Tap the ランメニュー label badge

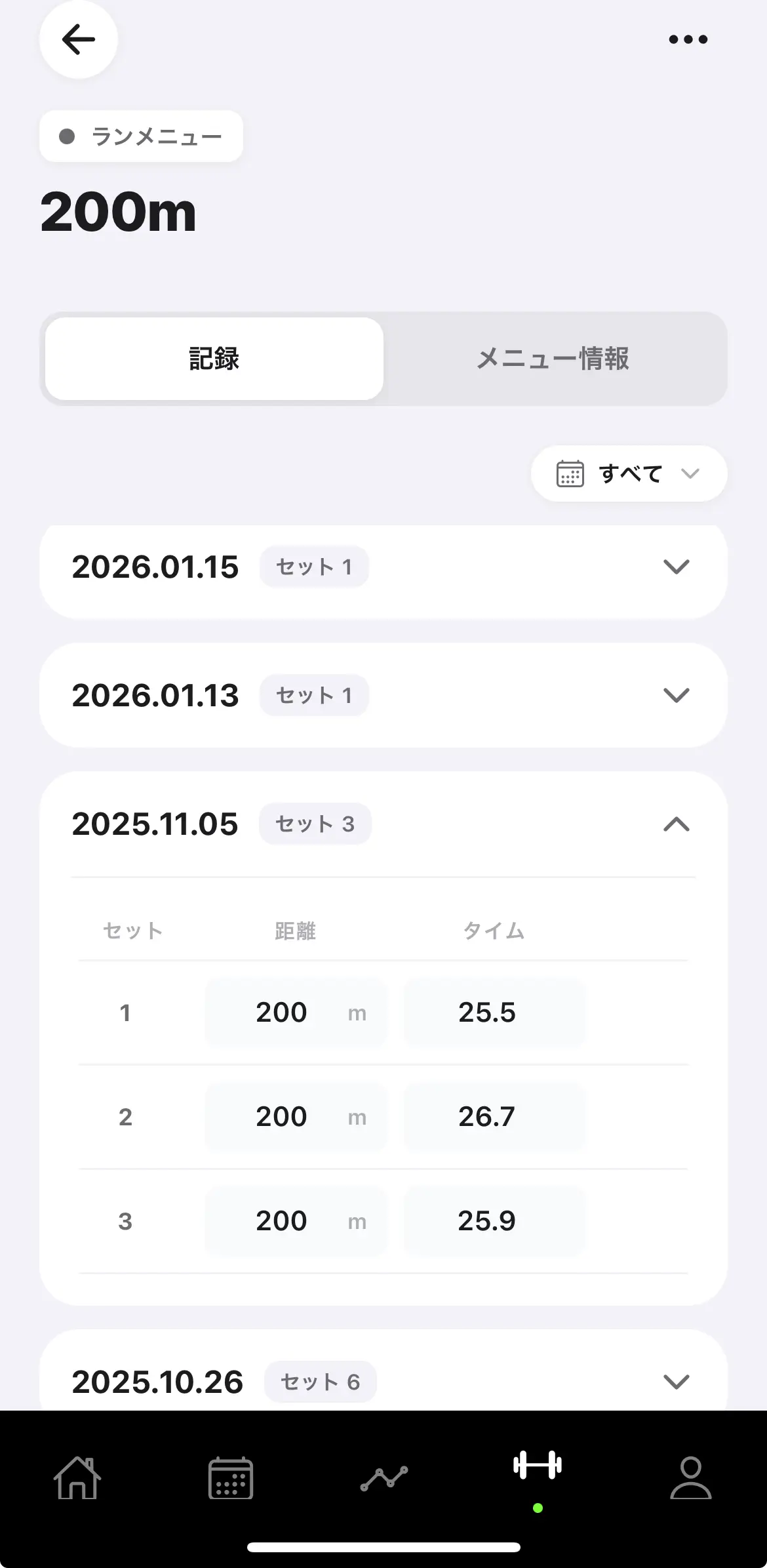pos(141,136)
